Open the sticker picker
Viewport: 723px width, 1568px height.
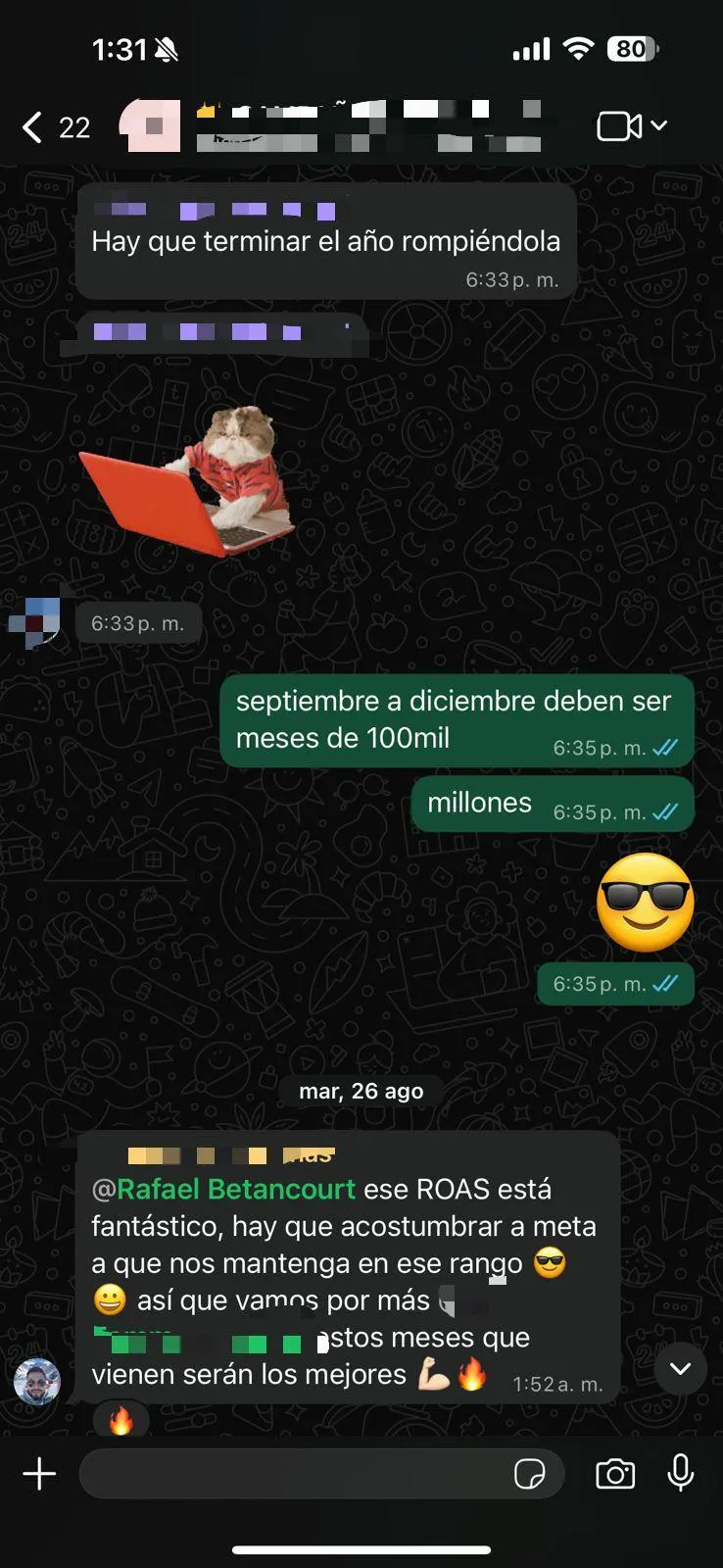[529, 1474]
